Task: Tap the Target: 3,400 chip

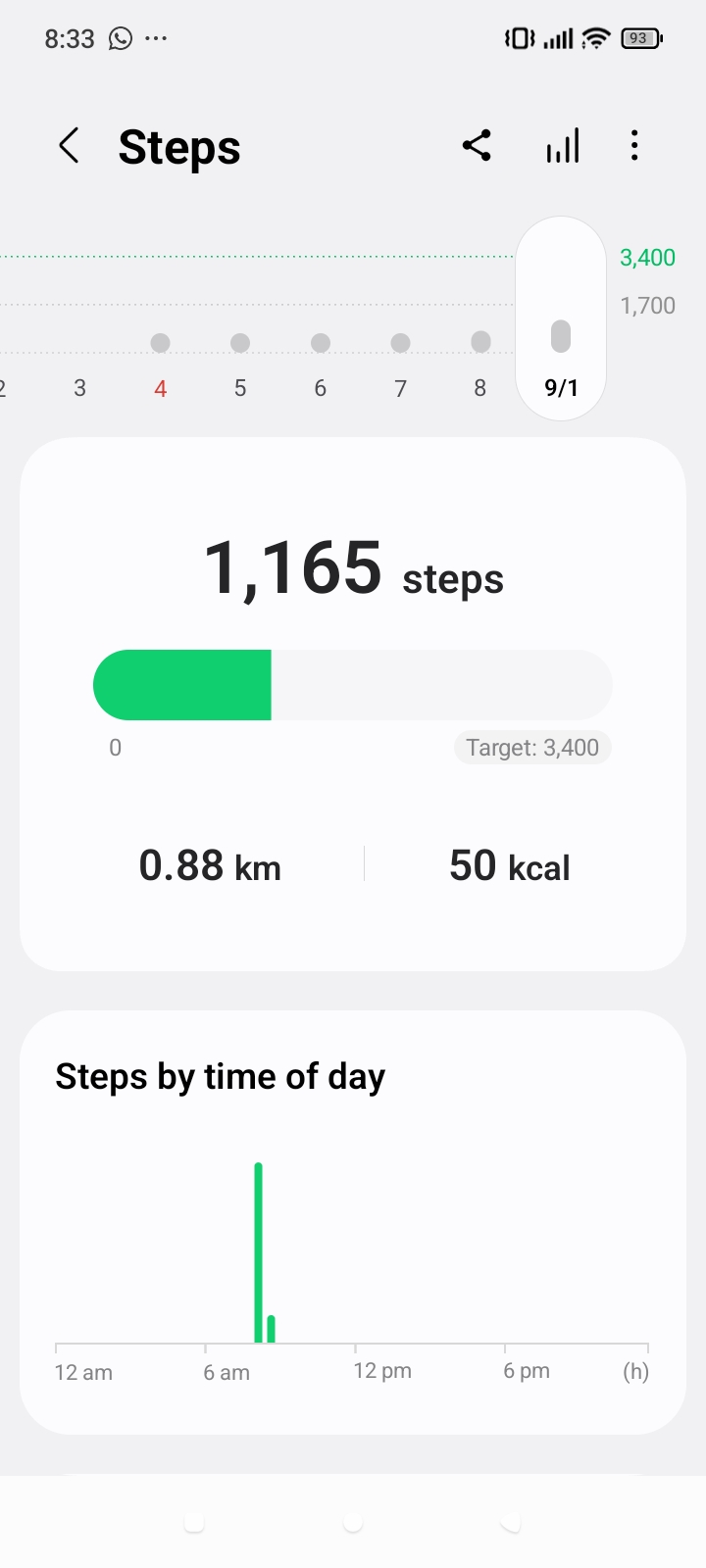Action: (x=532, y=747)
